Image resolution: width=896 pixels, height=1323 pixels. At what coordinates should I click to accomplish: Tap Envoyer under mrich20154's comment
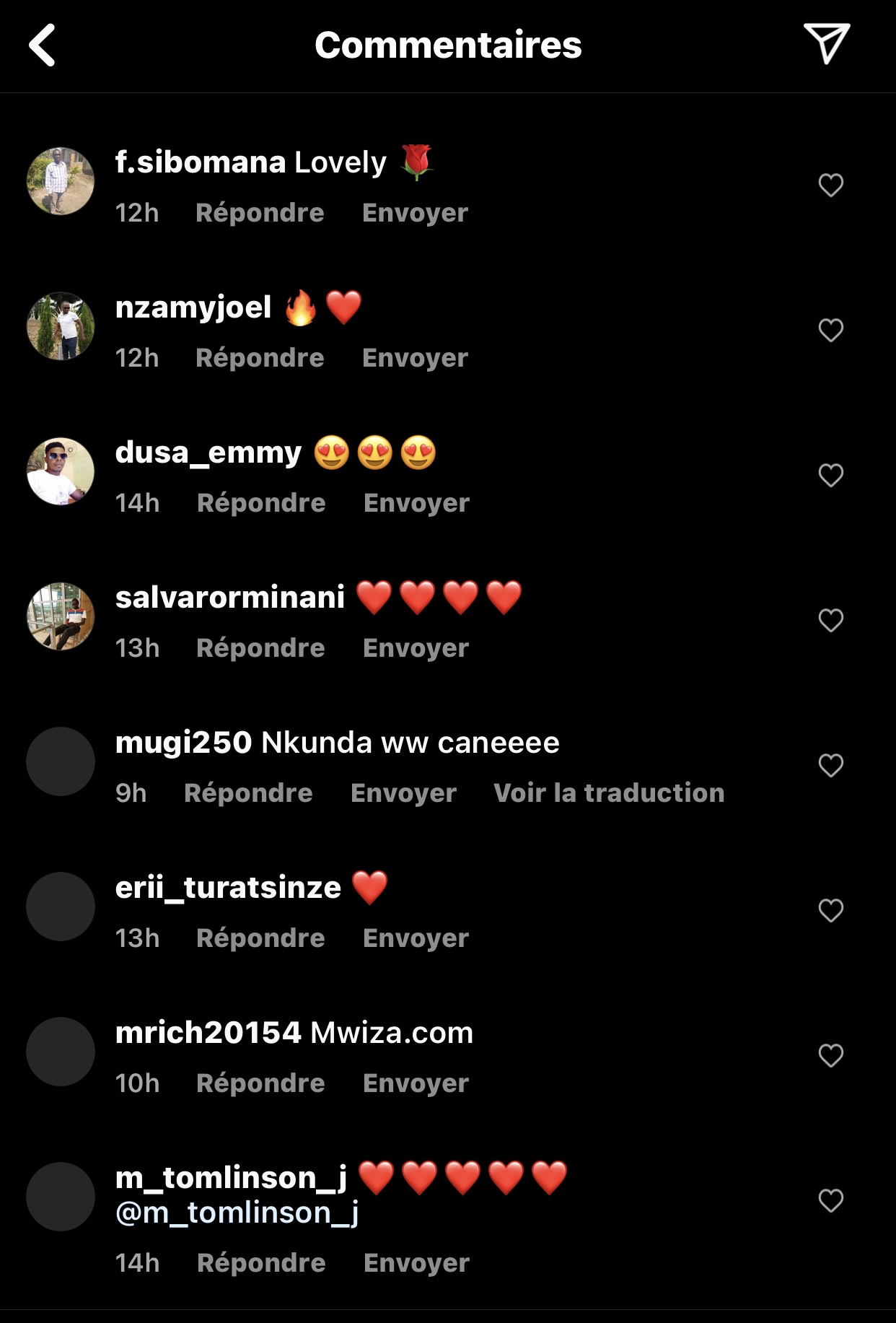pyautogui.click(x=416, y=1083)
